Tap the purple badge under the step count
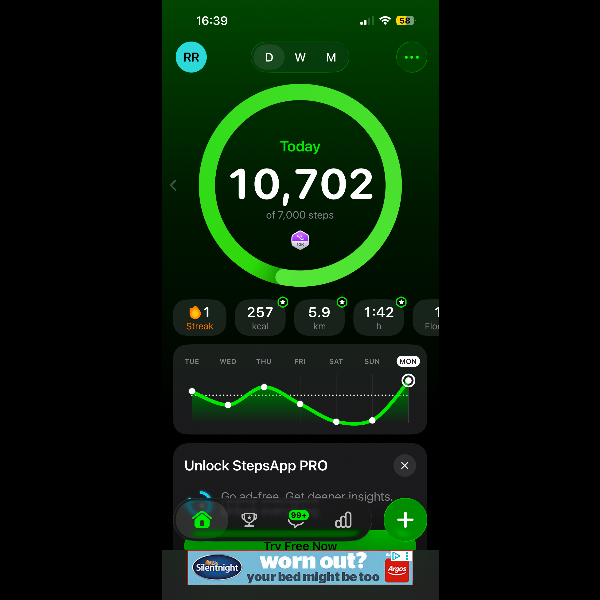 point(300,240)
